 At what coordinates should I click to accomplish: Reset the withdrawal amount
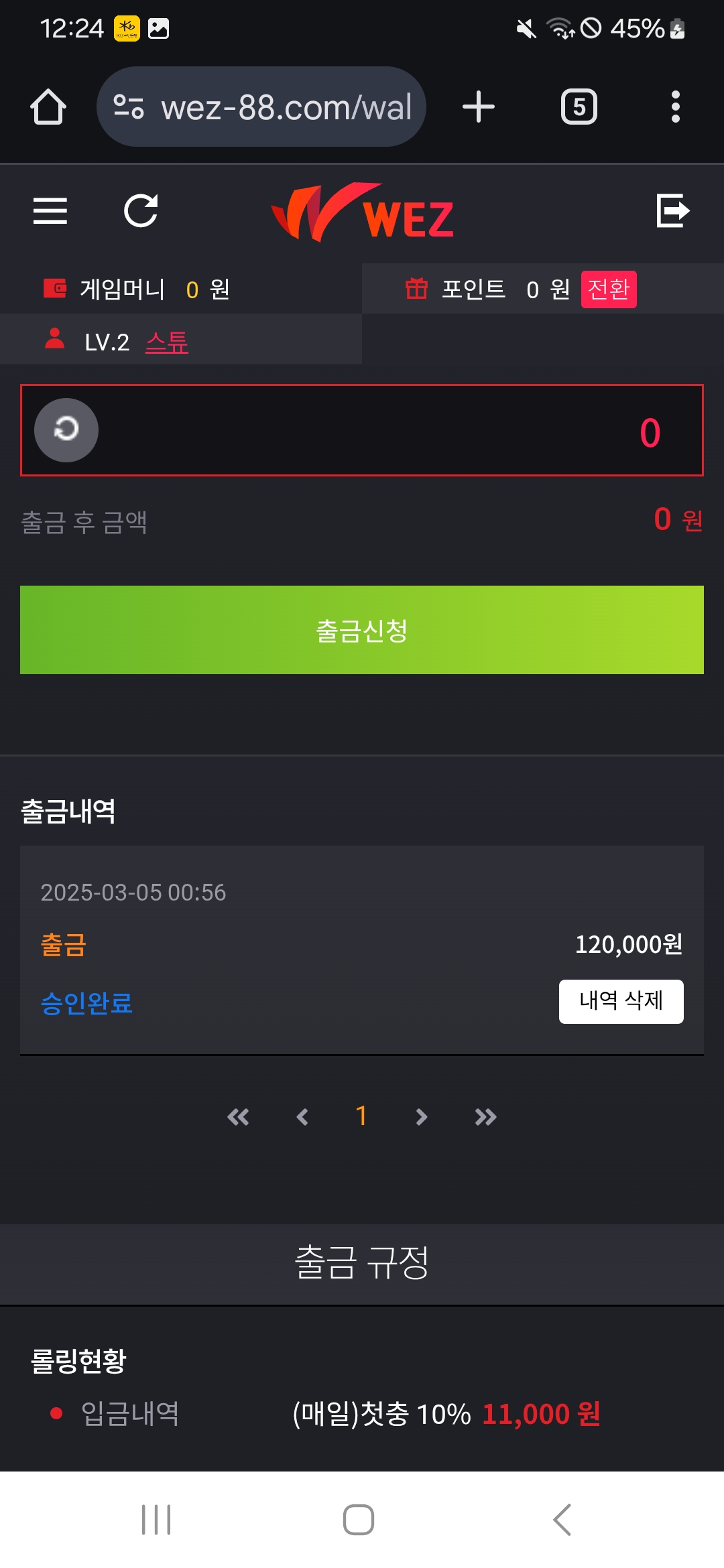(66, 430)
